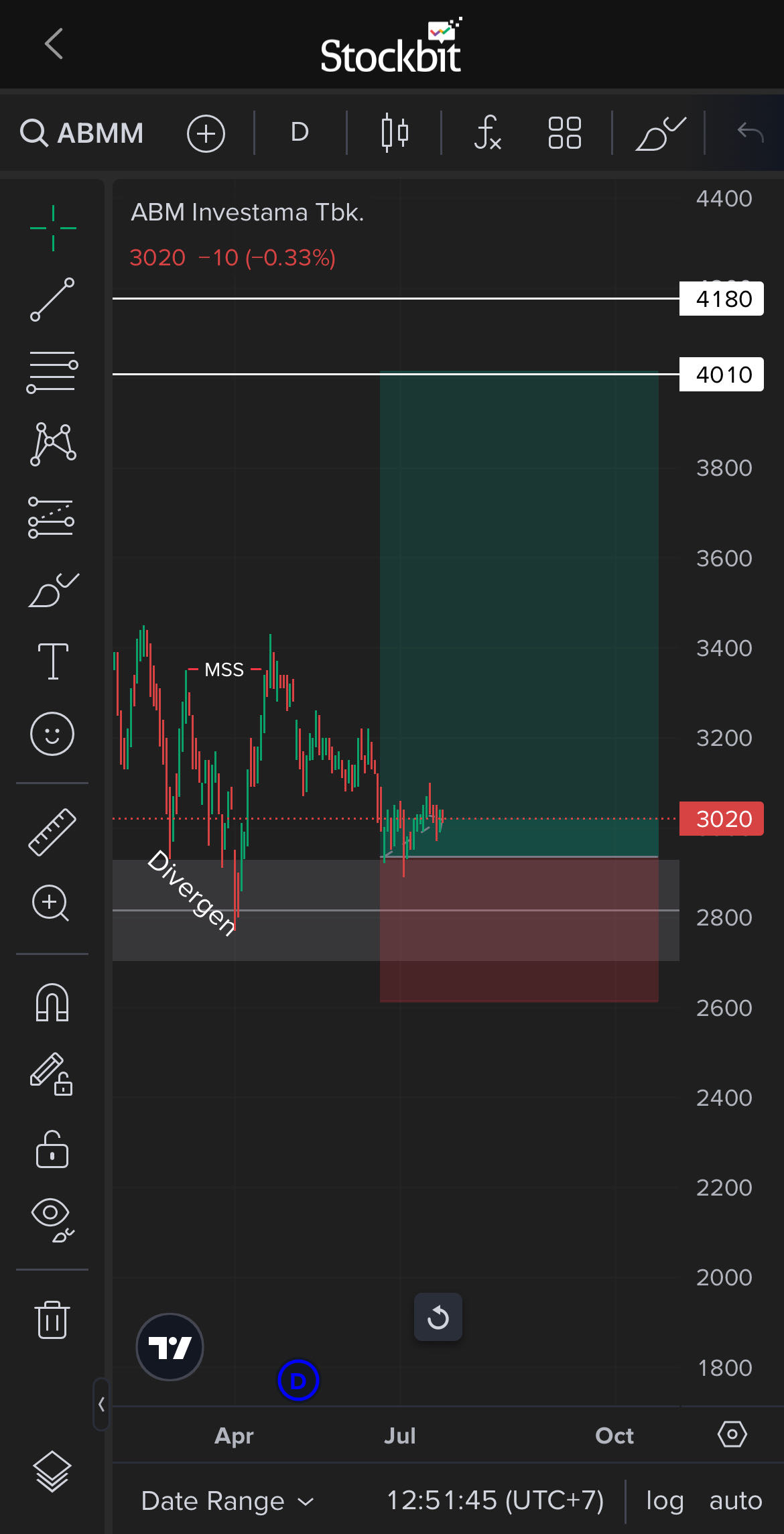Remove drawings with the trash icon
784x1534 pixels.
(52, 1320)
